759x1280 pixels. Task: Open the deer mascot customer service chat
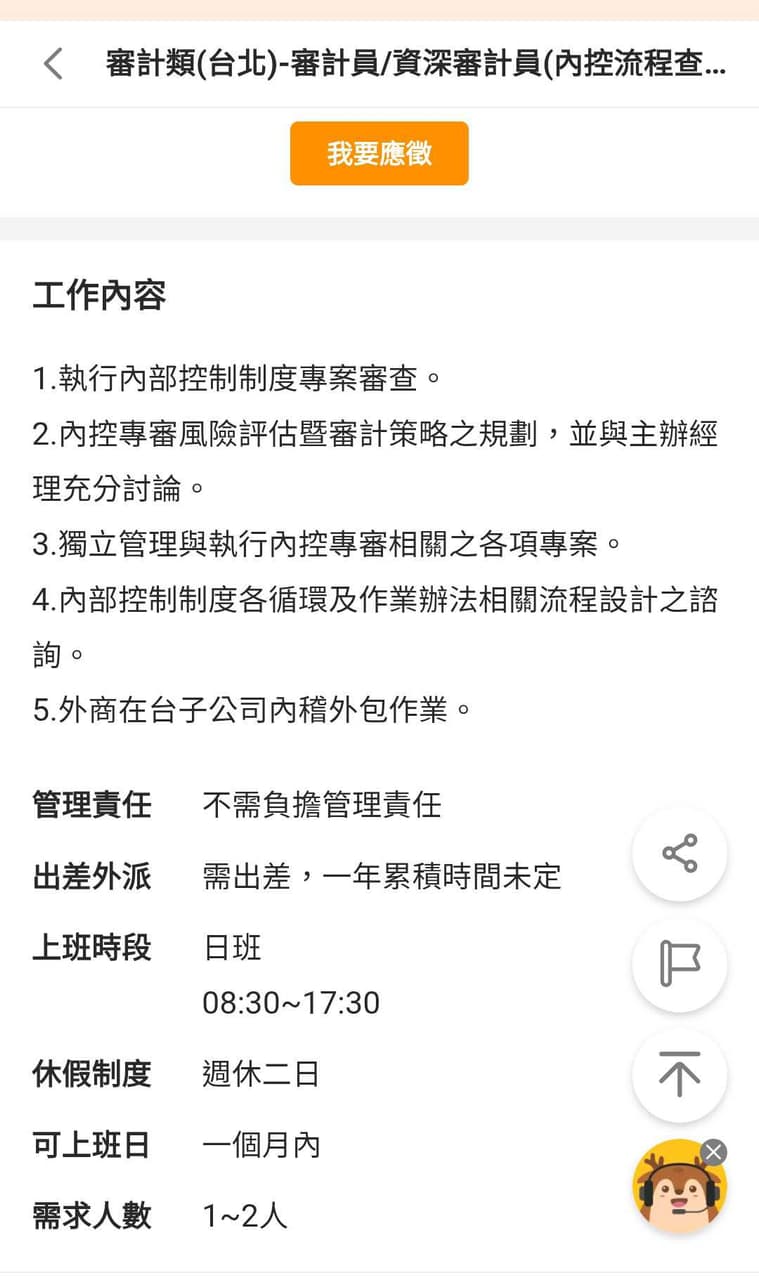tap(677, 1187)
